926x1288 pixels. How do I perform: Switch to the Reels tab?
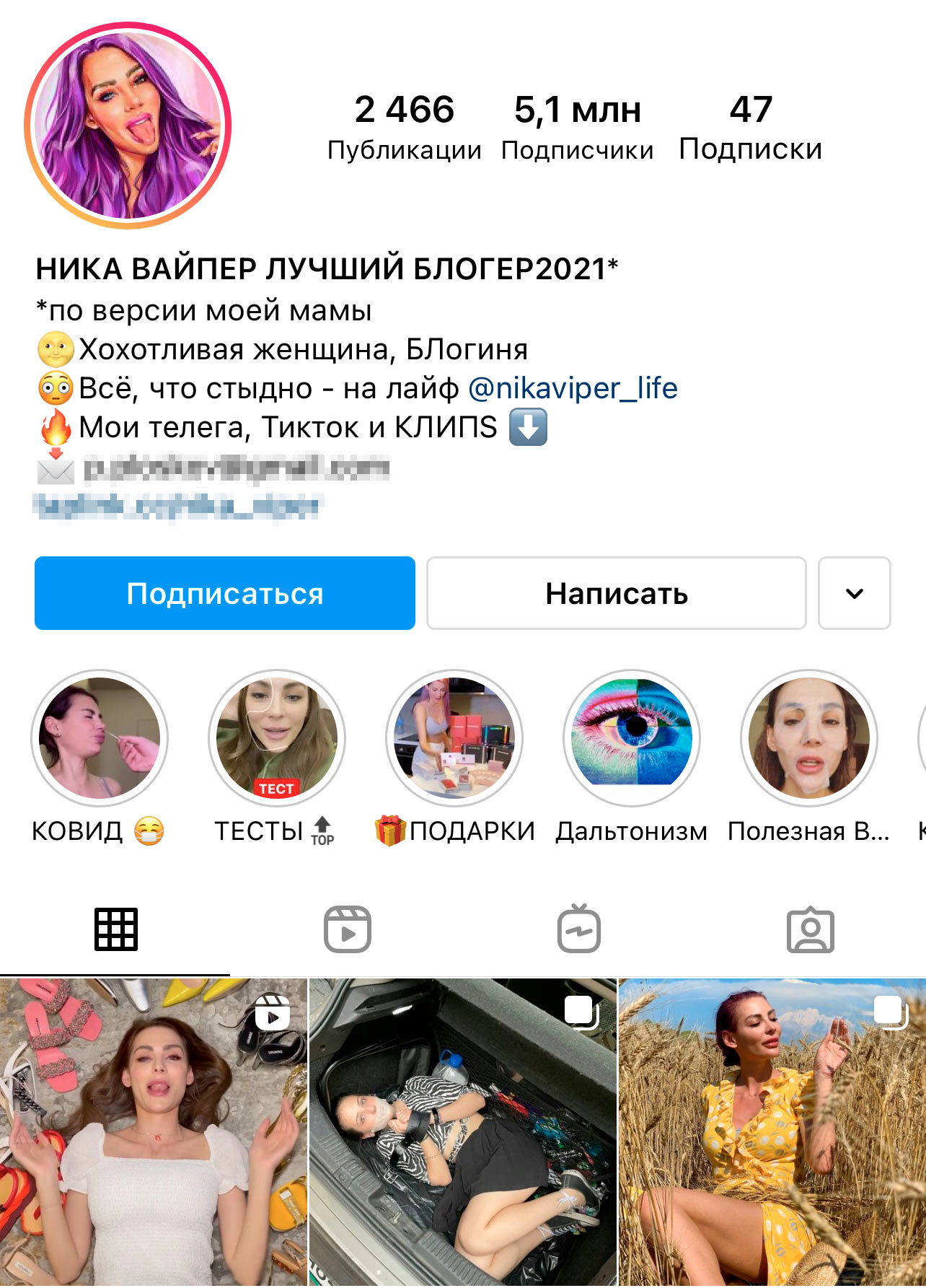point(347,929)
